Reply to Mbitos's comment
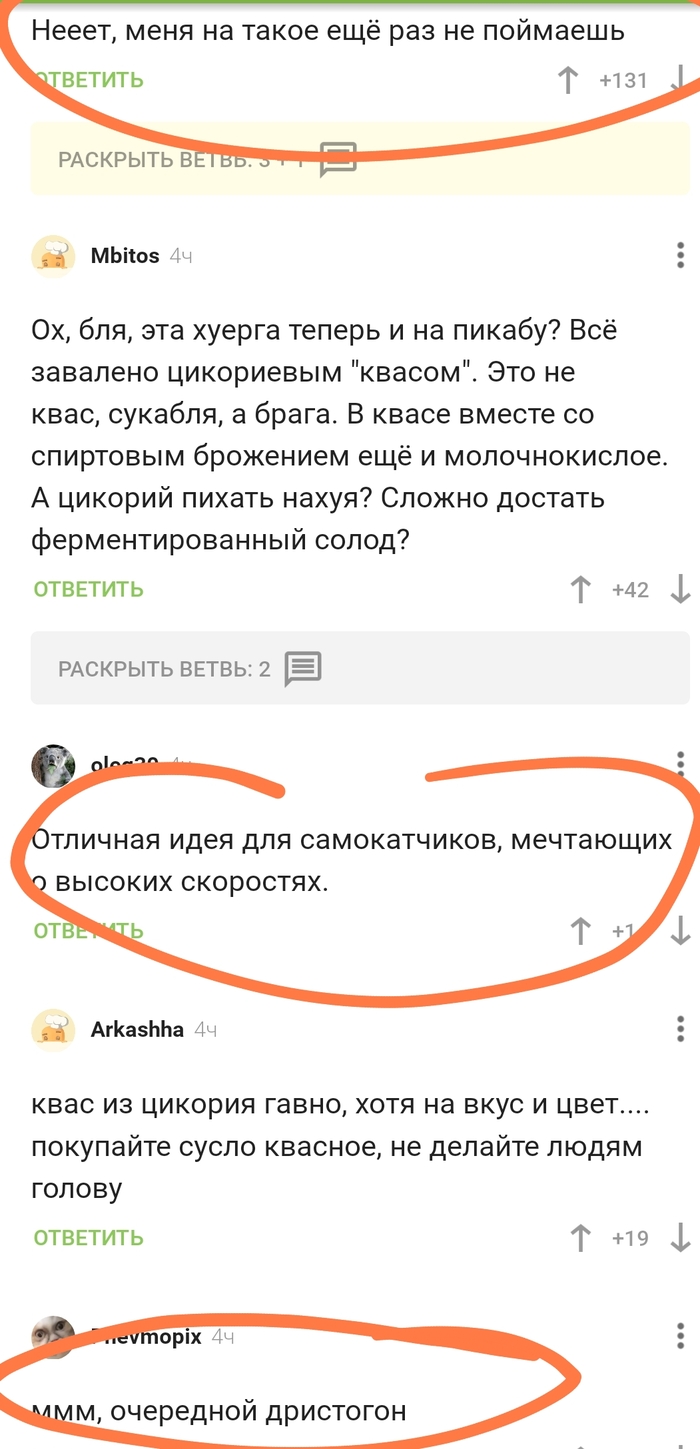This screenshot has height=1449, width=700. pyautogui.click(x=89, y=589)
